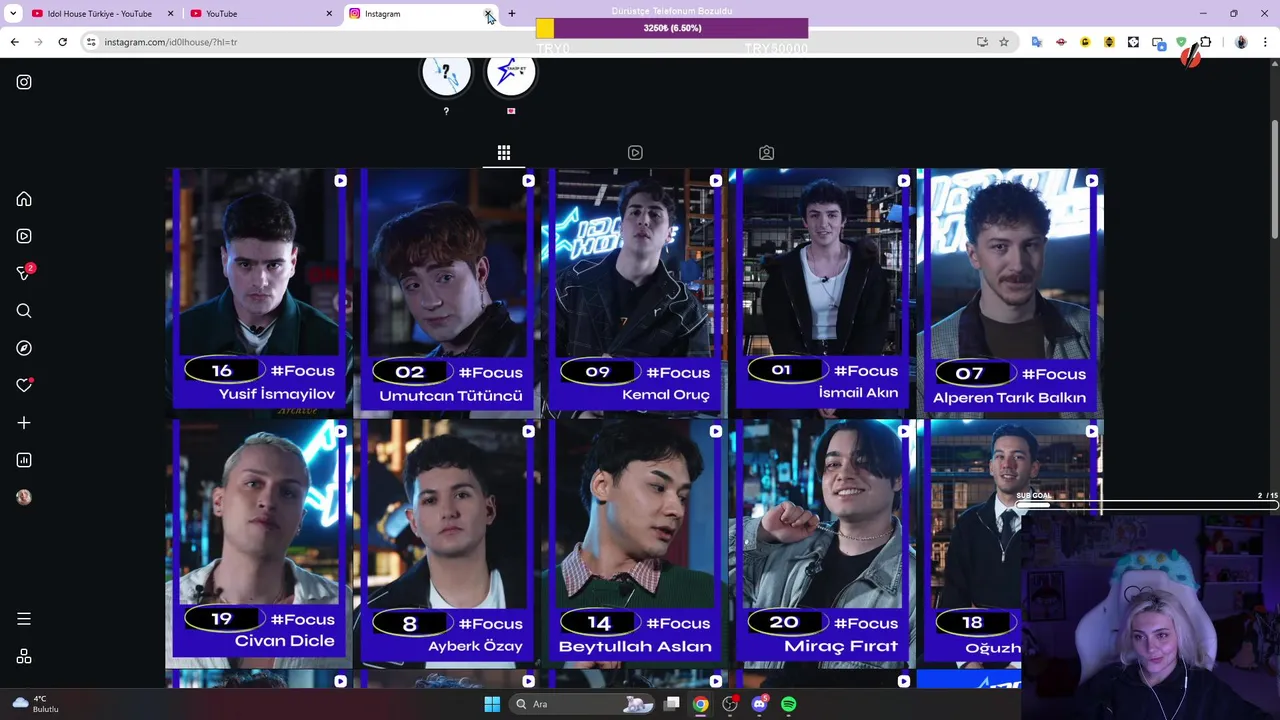Go to Instagram home feed

[24, 199]
